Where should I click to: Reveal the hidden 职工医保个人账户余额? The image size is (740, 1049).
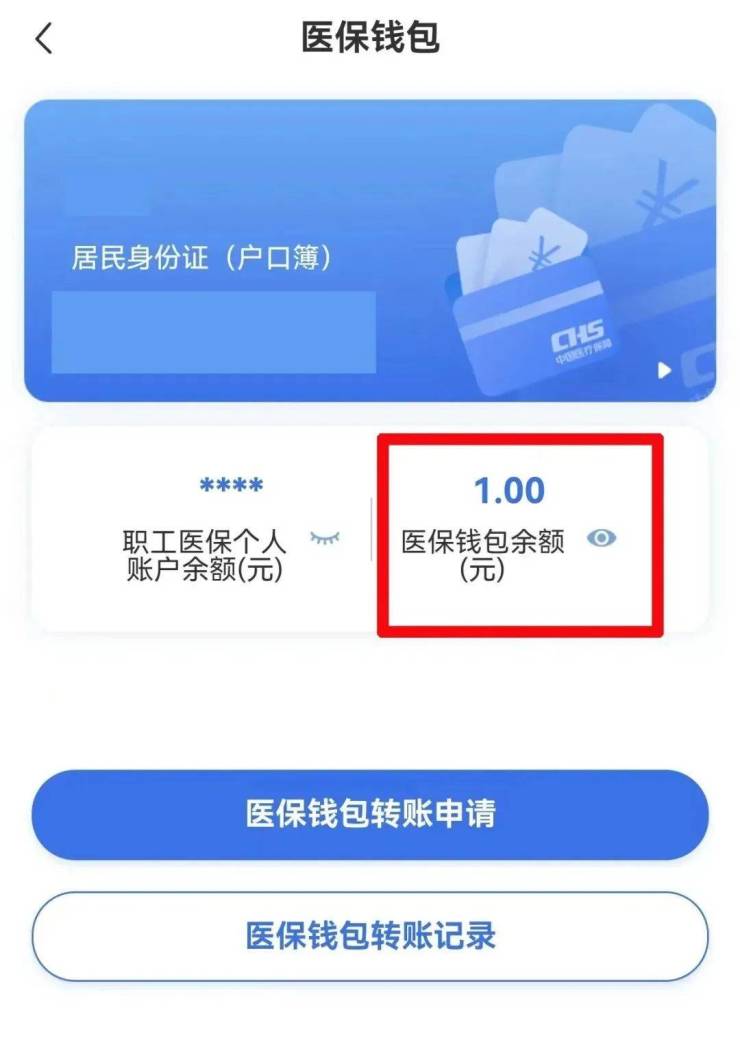click(324, 539)
